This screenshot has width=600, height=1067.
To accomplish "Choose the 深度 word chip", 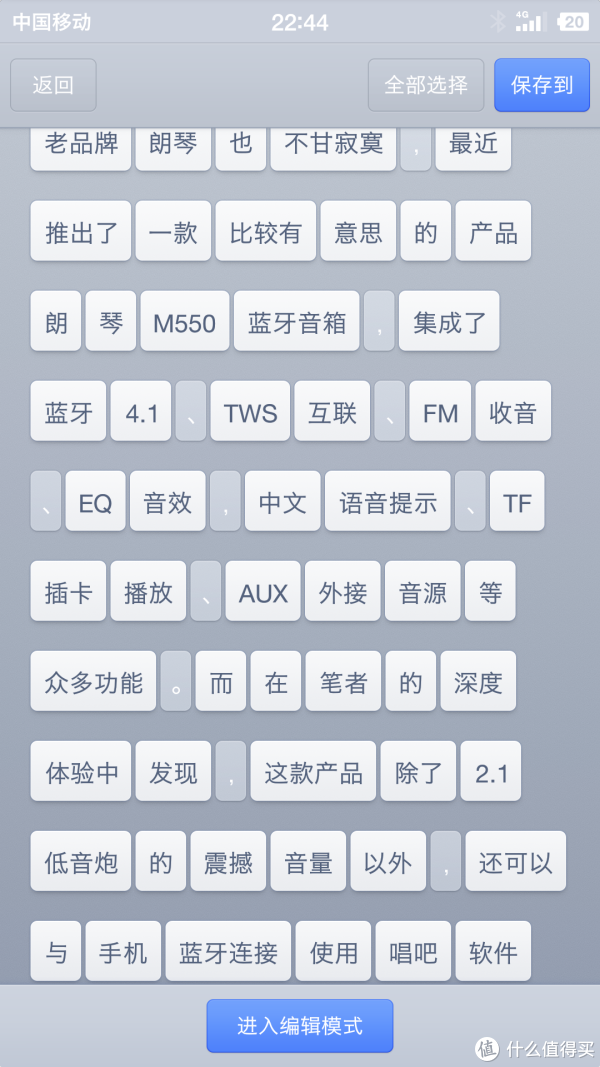I will (478, 682).
